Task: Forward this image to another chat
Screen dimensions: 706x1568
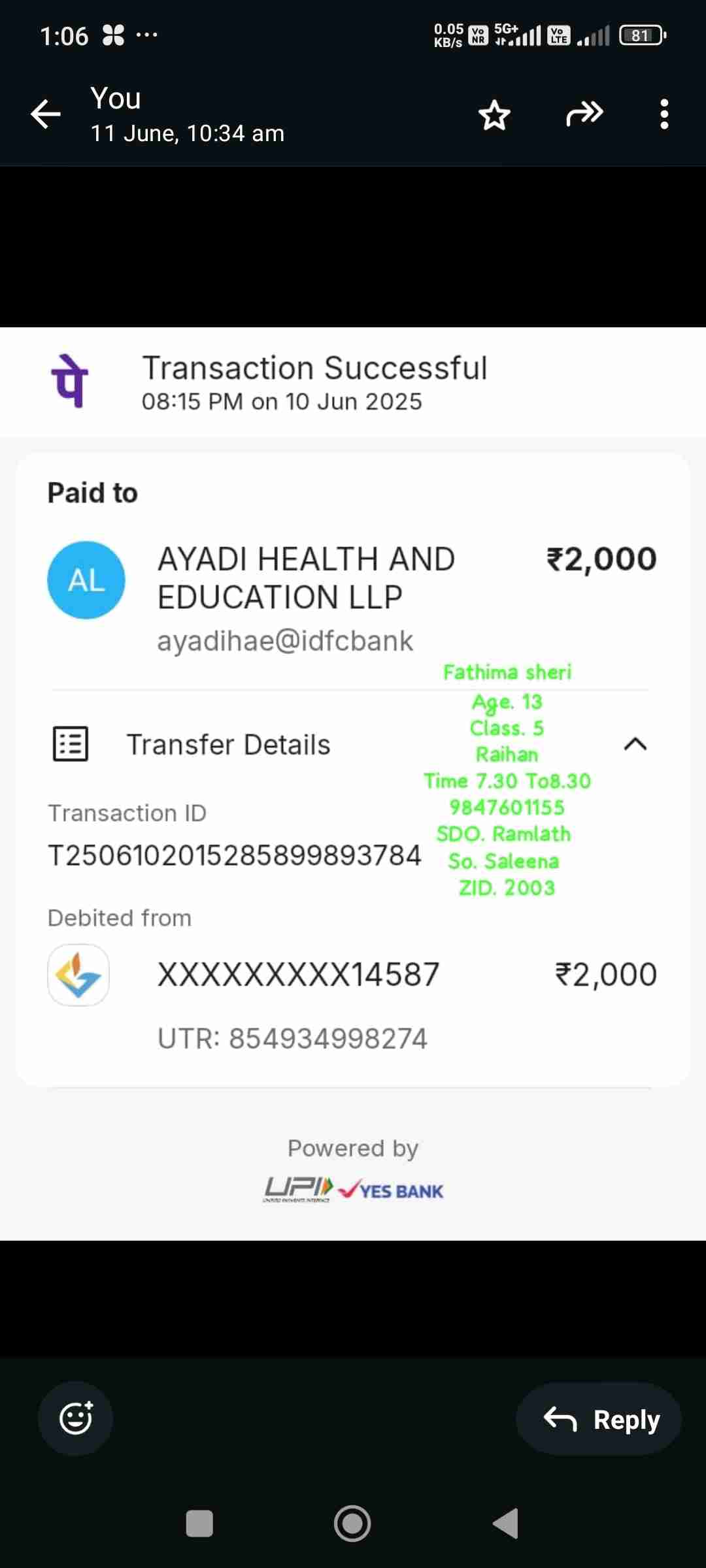Action: 584,114
